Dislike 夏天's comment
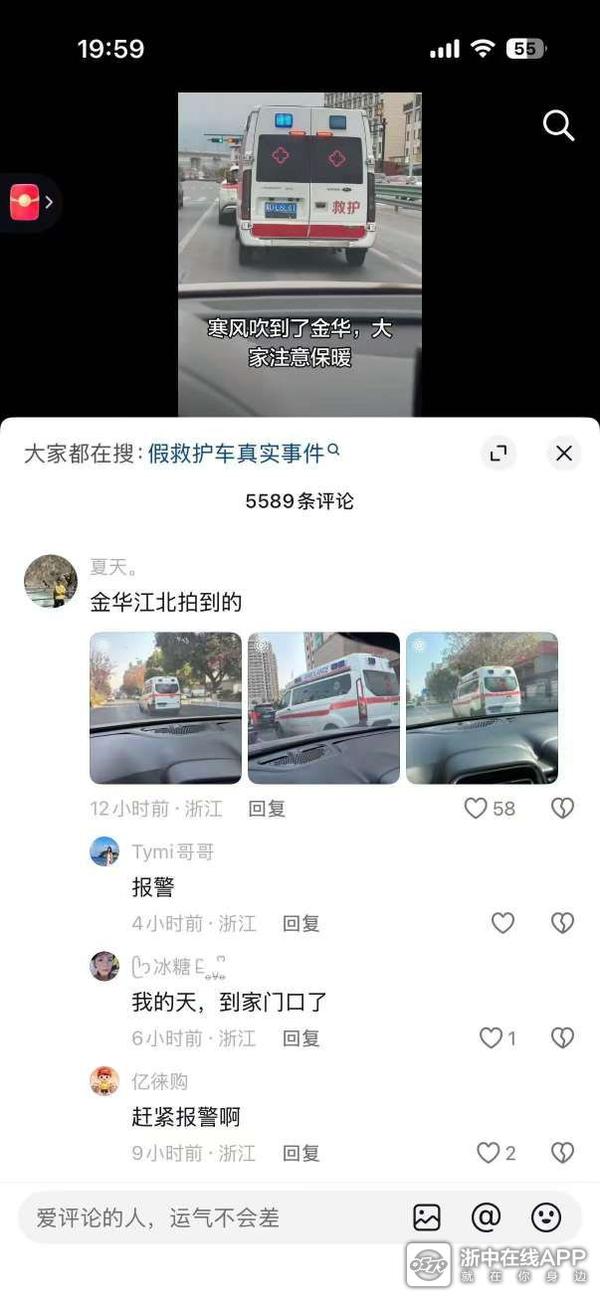Viewport: 600px width, 1304px height. 563,808
